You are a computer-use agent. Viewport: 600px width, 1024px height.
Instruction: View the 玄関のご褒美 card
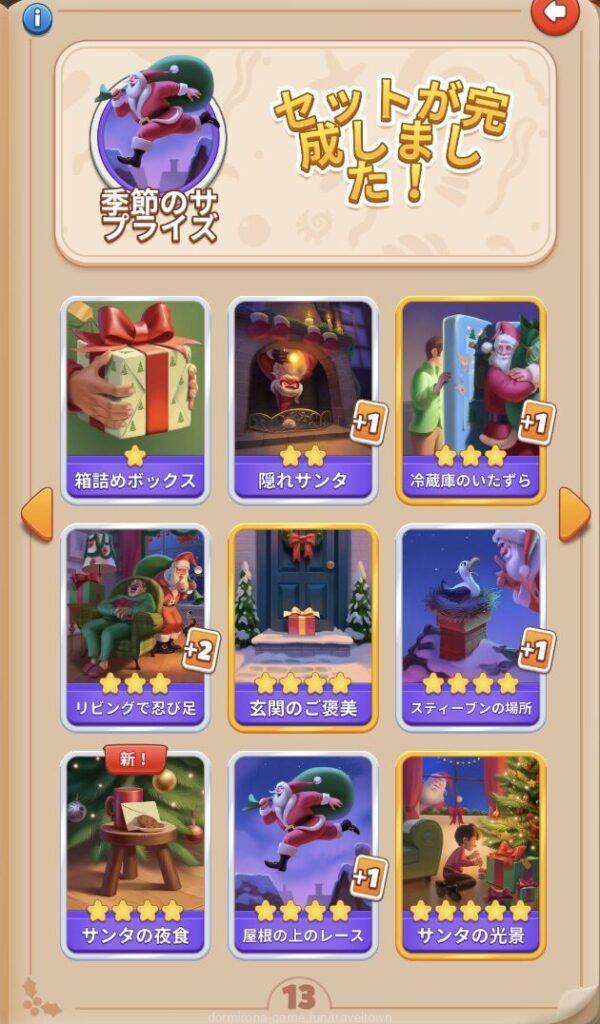303,625
